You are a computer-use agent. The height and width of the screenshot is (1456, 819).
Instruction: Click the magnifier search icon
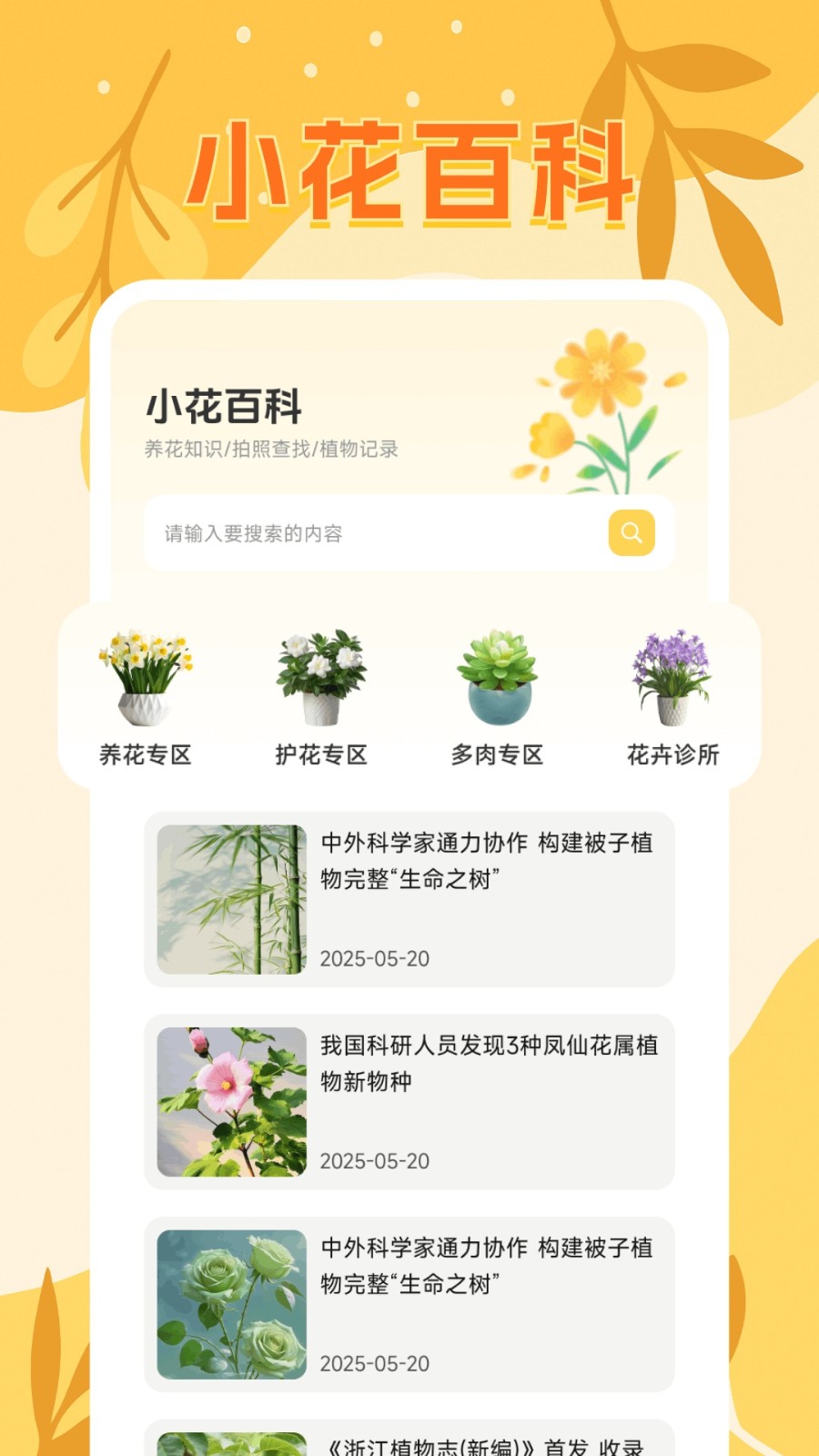(x=631, y=533)
